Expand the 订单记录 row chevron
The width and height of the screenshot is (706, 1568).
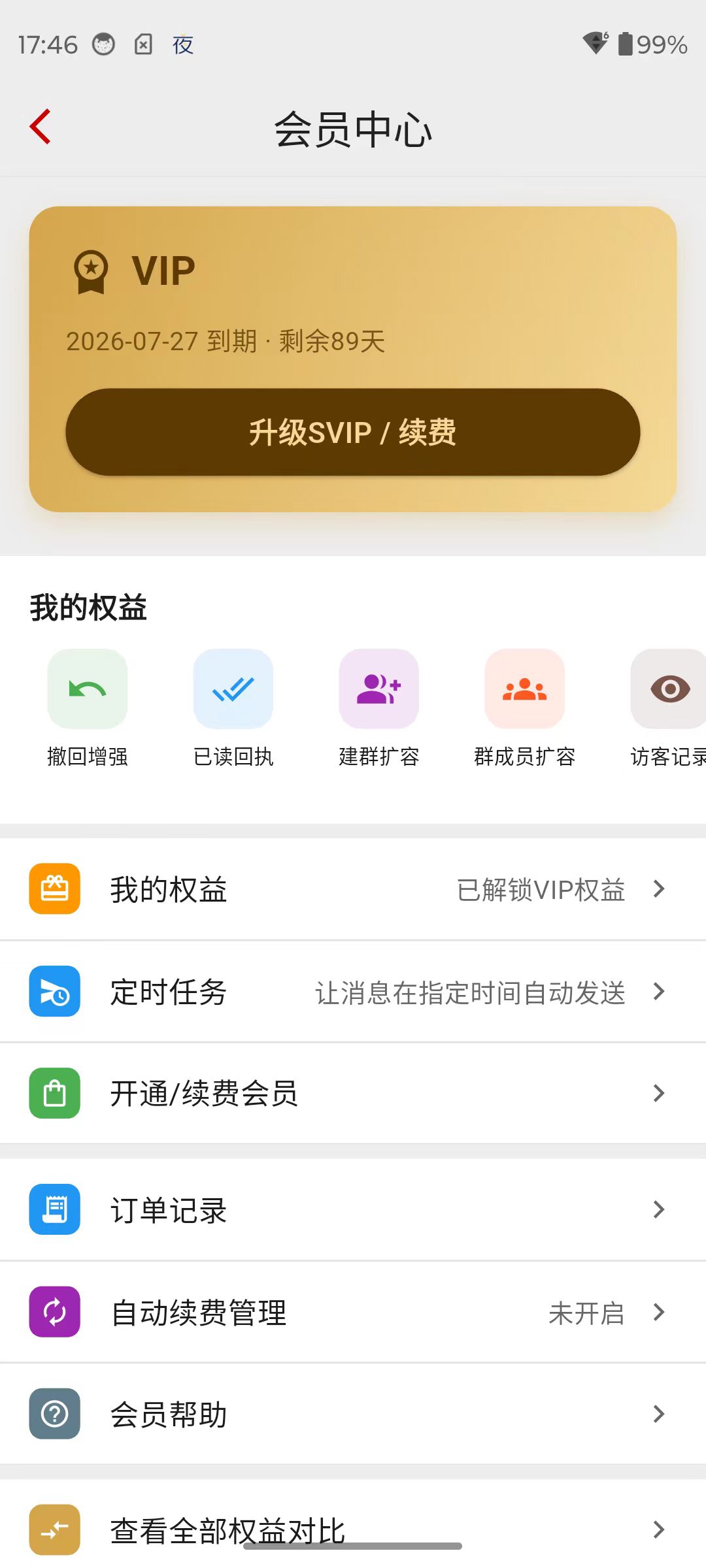click(x=659, y=1210)
